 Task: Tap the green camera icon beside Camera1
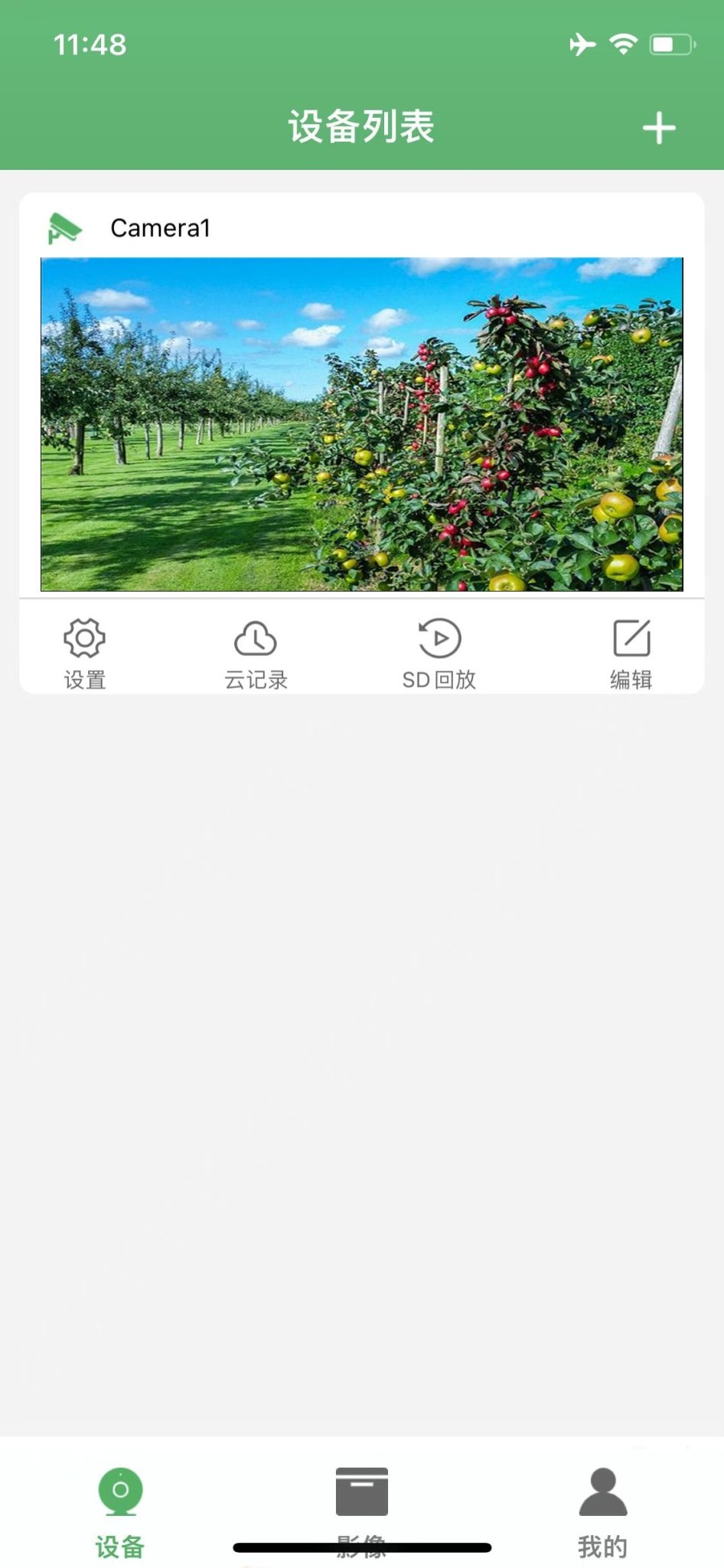click(64, 227)
